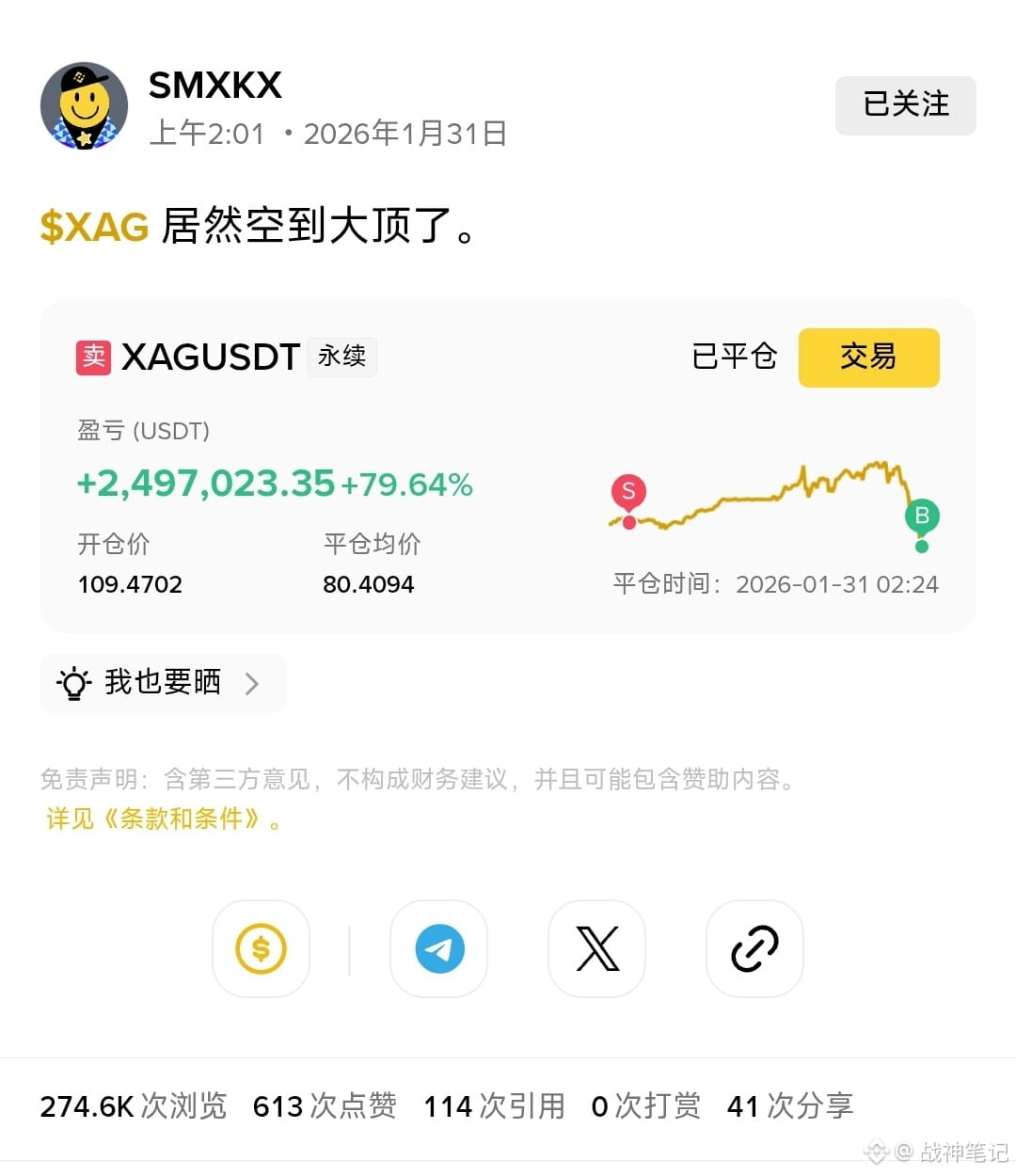Open the $XAG coin tag

pos(94,227)
